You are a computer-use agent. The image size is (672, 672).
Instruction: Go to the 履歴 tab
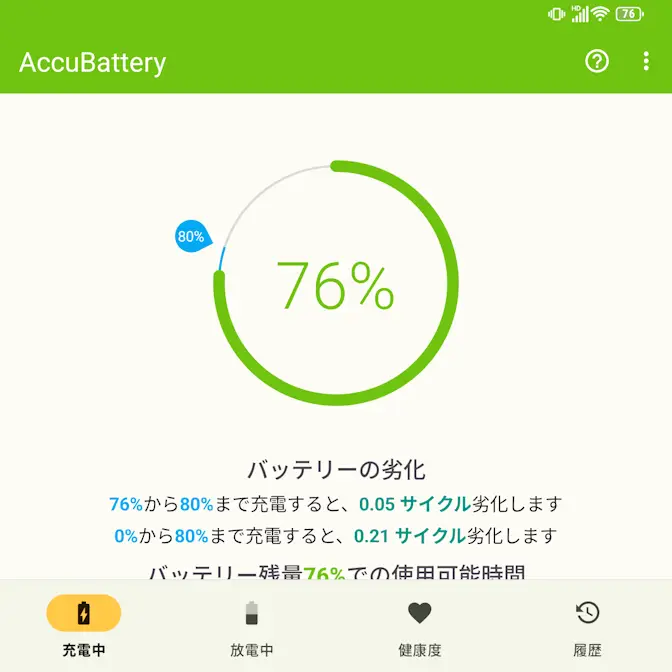click(x=588, y=626)
